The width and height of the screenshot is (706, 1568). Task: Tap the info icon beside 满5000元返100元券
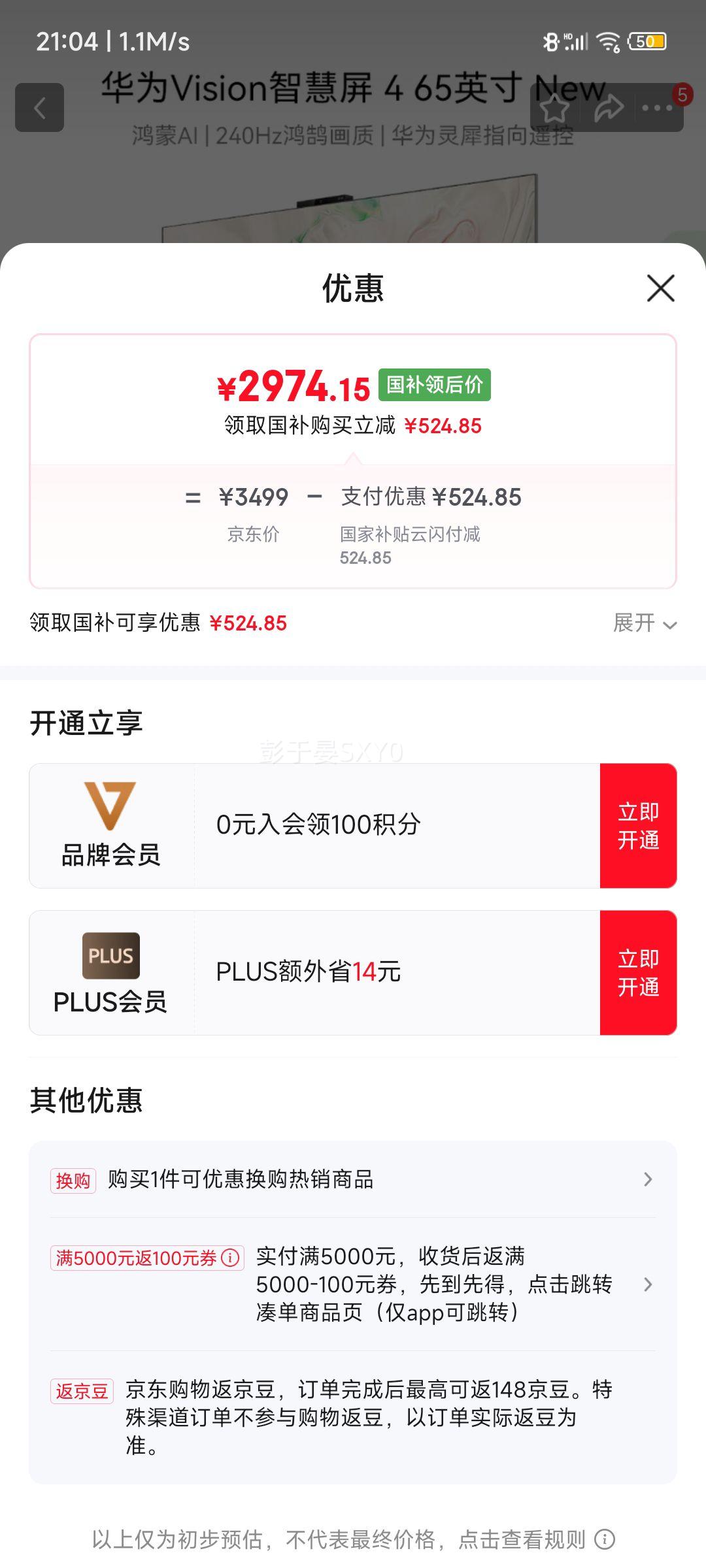230,1258
